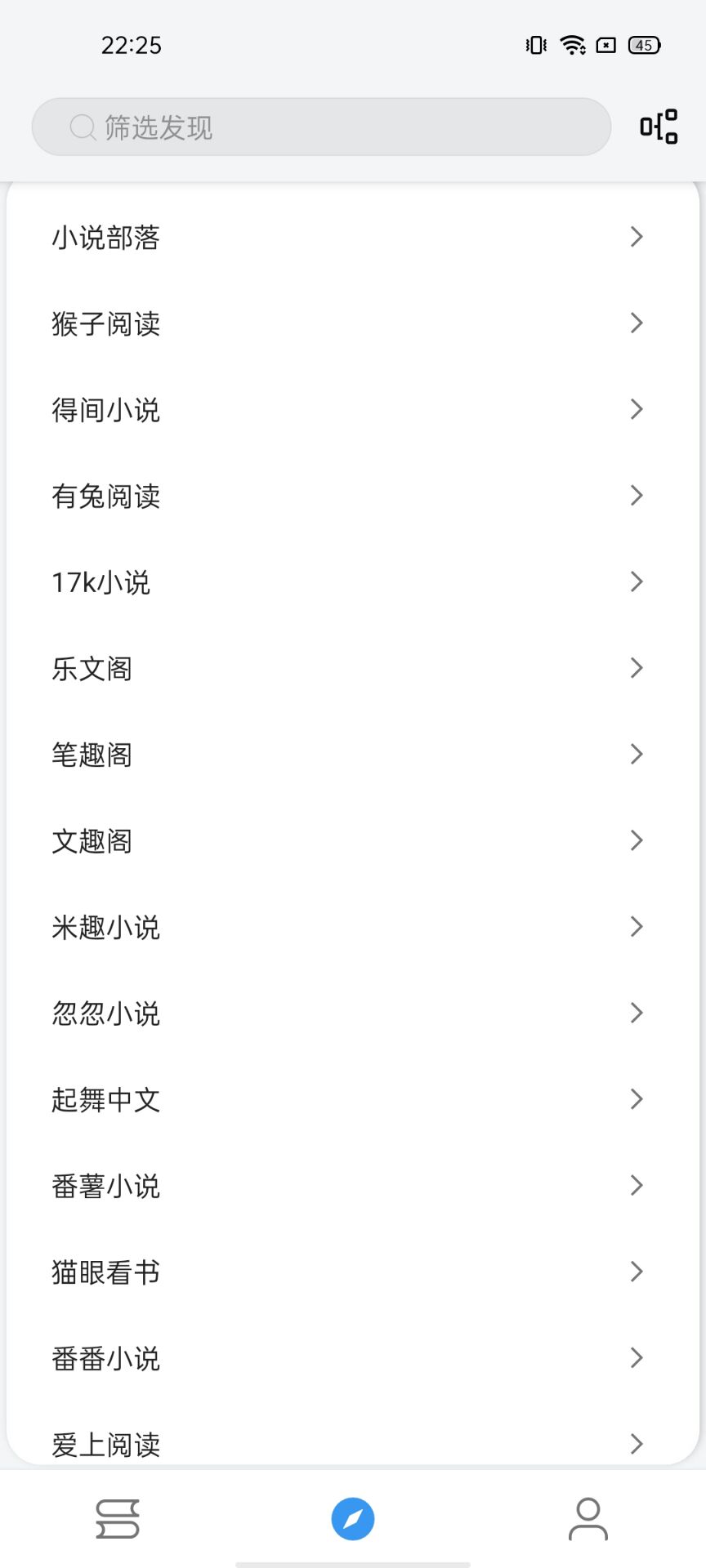Open 番番小说
Screen dimensions: 706x1568
click(x=353, y=1357)
